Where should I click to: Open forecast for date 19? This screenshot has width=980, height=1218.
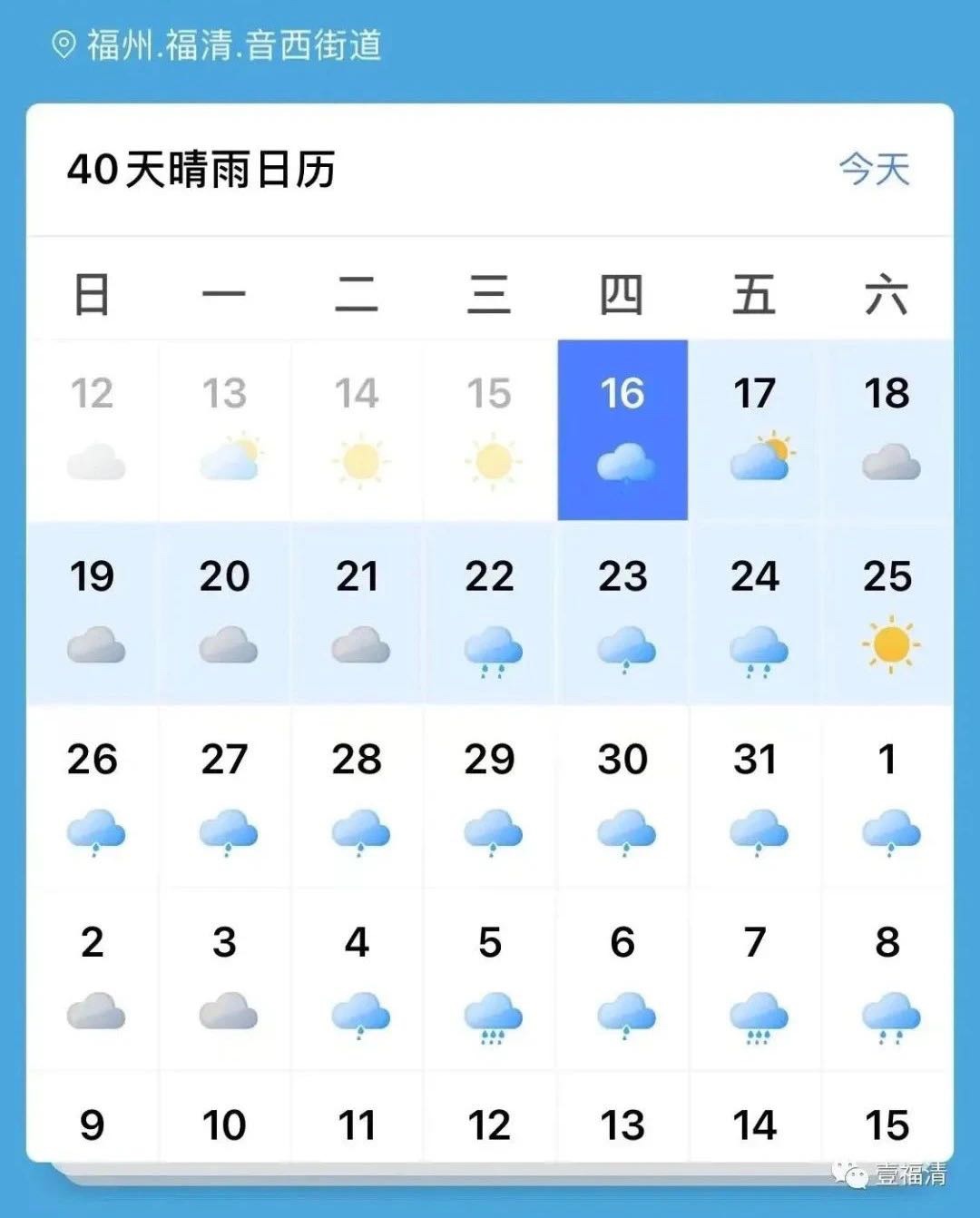(93, 614)
